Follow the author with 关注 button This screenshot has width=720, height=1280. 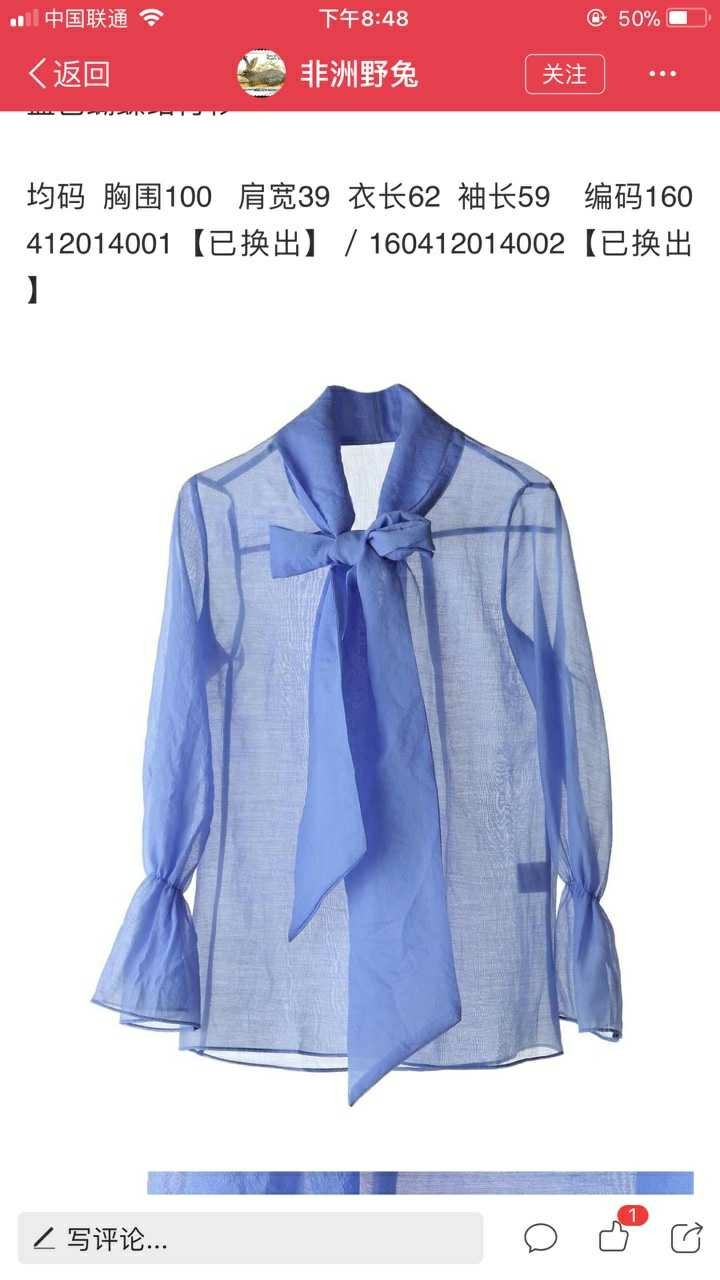(x=565, y=74)
